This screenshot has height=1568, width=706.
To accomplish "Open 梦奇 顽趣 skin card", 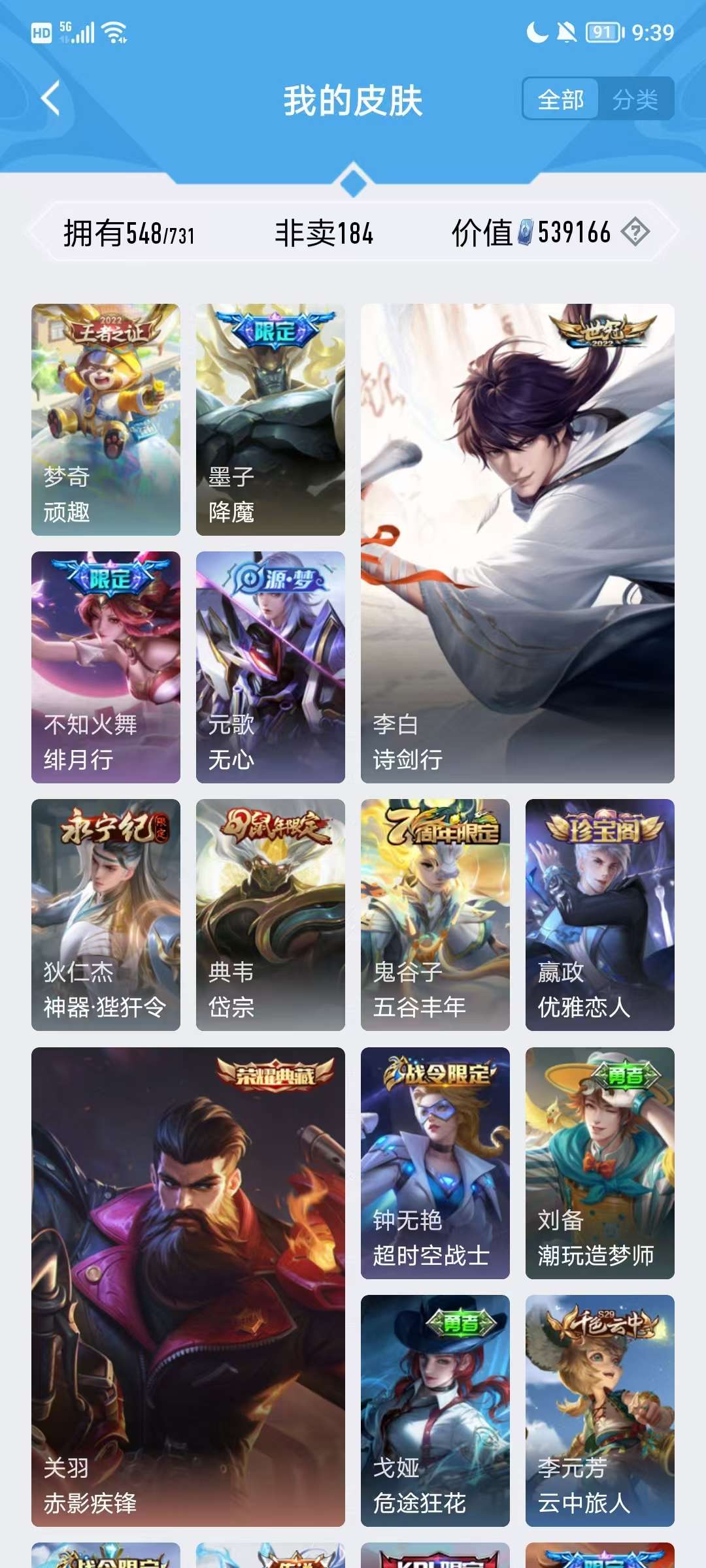I will click(106, 419).
